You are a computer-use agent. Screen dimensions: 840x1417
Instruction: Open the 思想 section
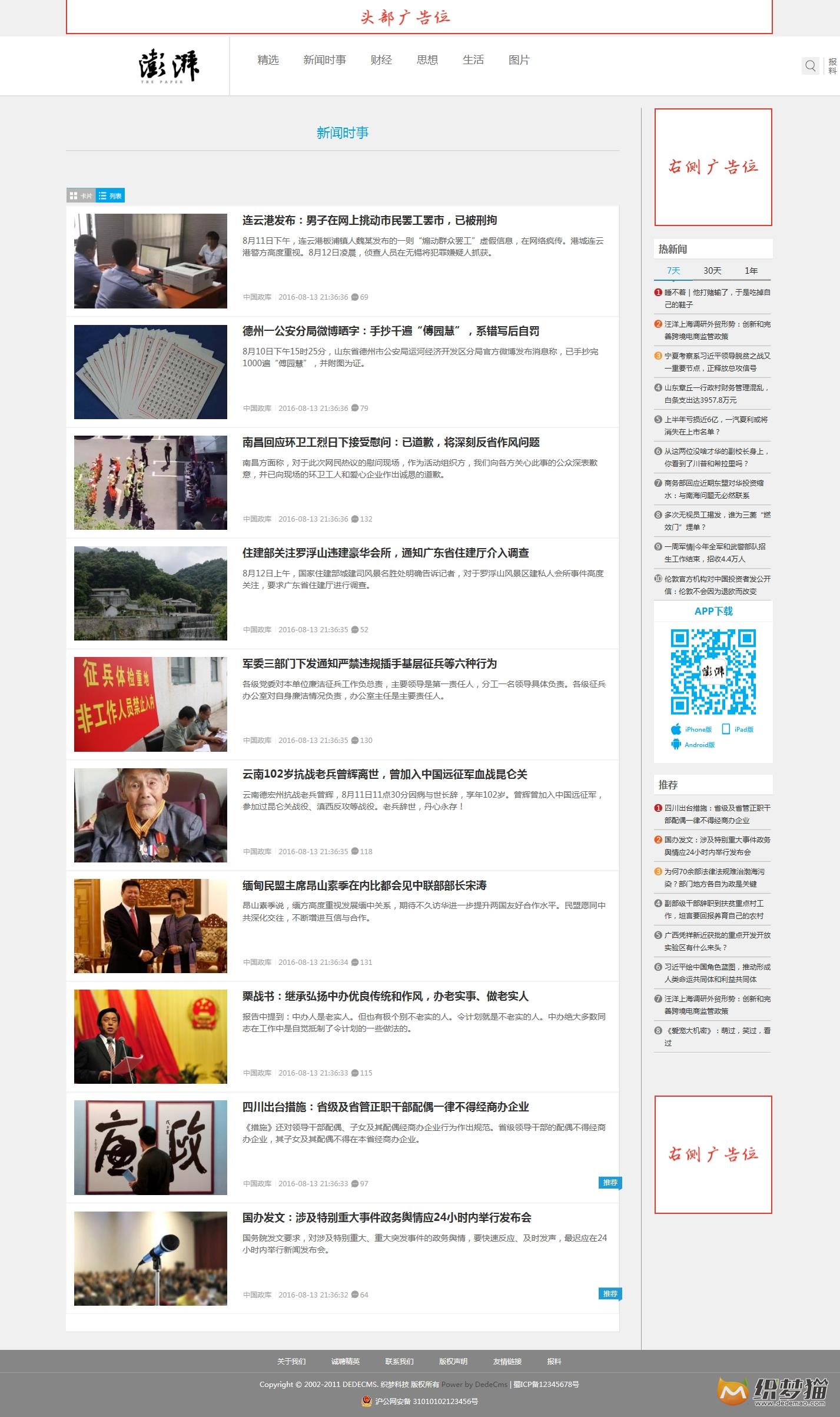[x=427, y=60]
